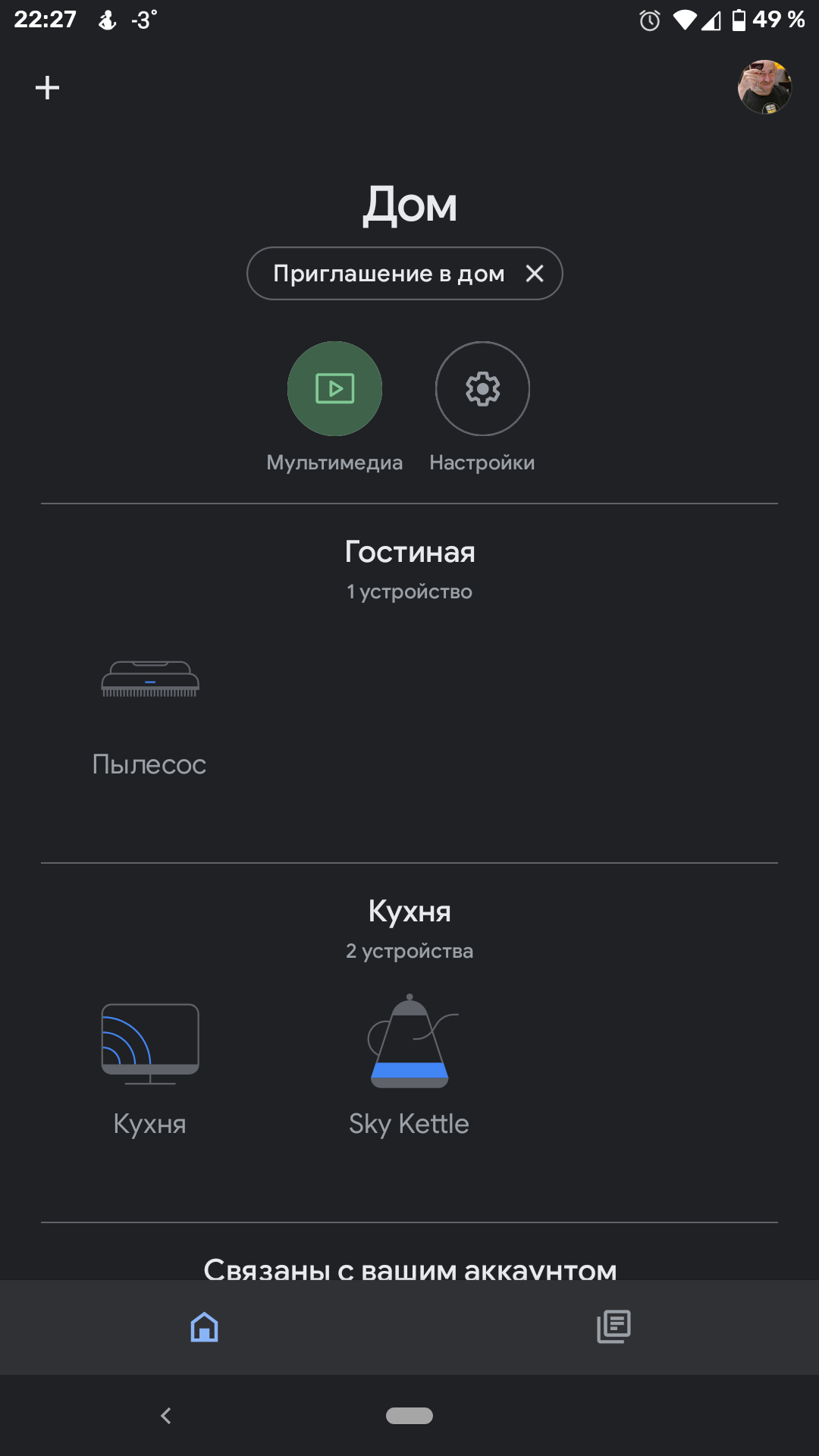Dismiss the Приглашение в дом chip

point(535,274)
